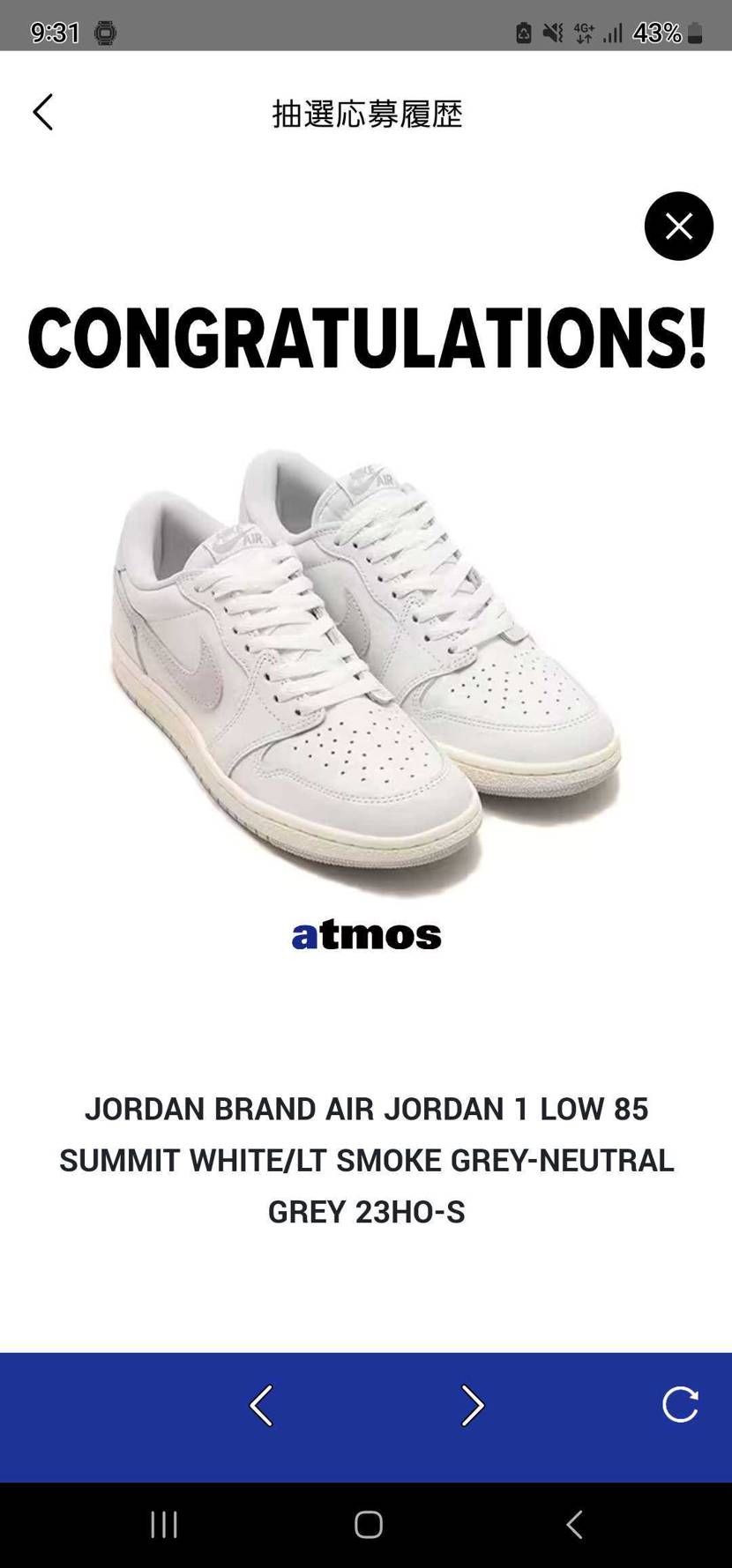The width and height of the screenshot is (732, 1568).
Task: Dismiss the Congratulations popup
Action: point(678,227)
